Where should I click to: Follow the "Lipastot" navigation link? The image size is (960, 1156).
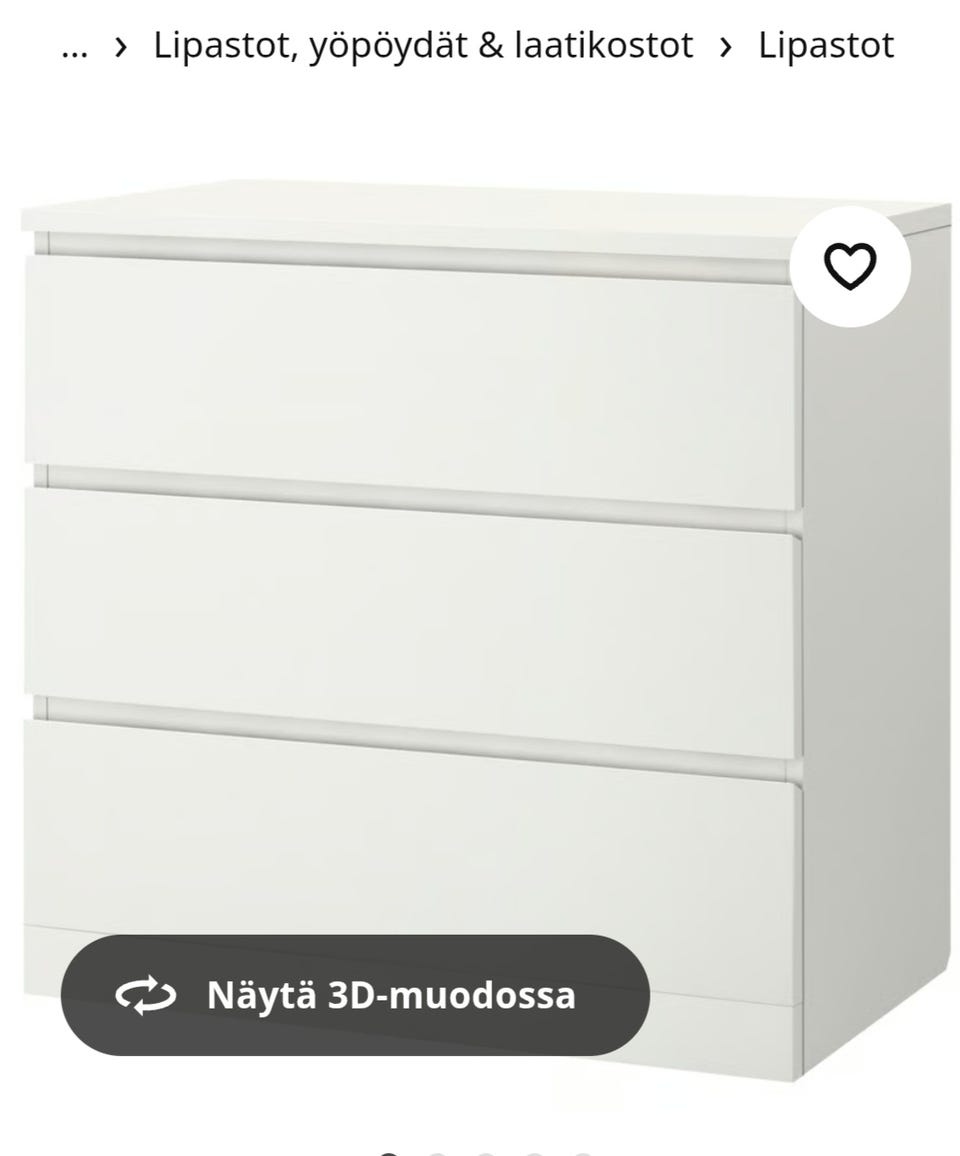(x=826, y=44)
